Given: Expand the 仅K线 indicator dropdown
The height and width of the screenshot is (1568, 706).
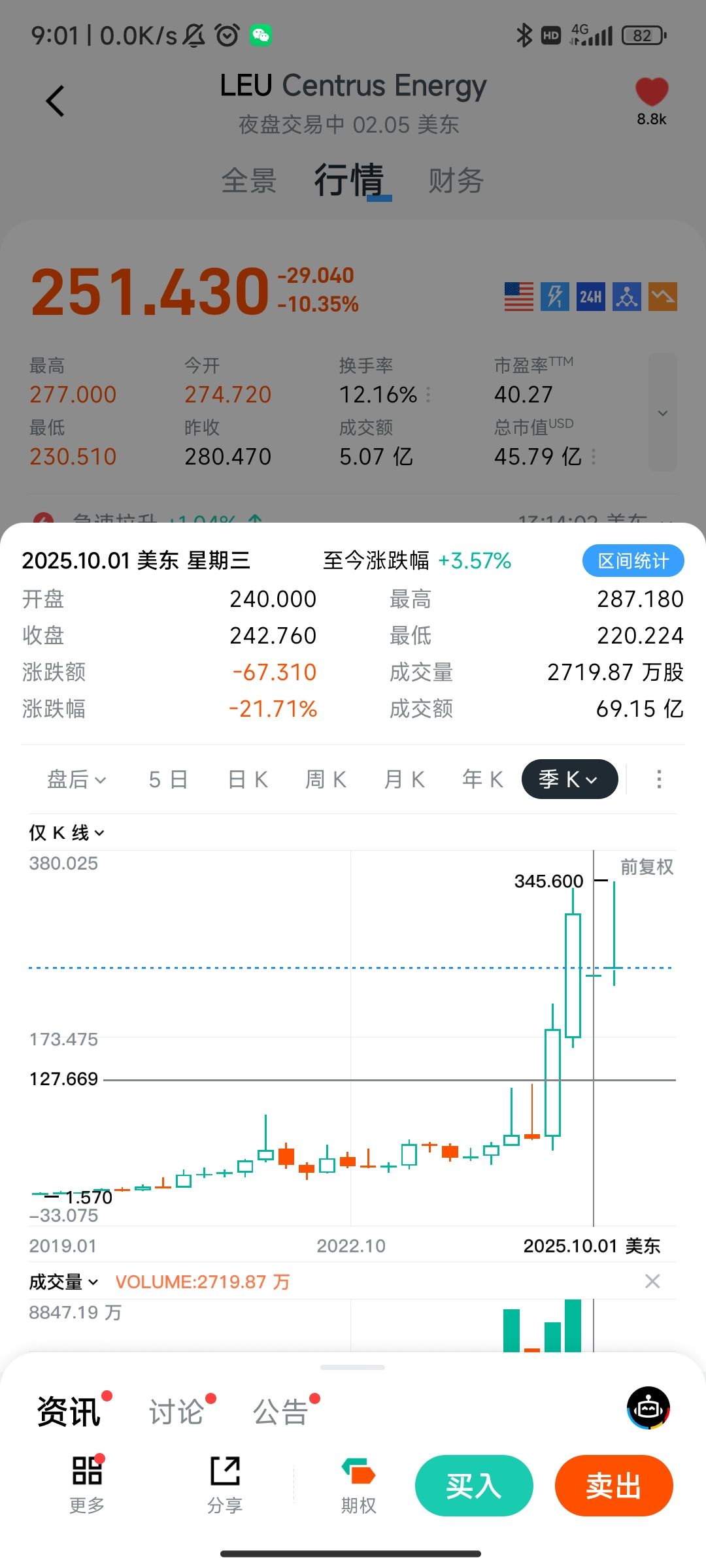Looking at the screenshot, I should pos(66,833).
